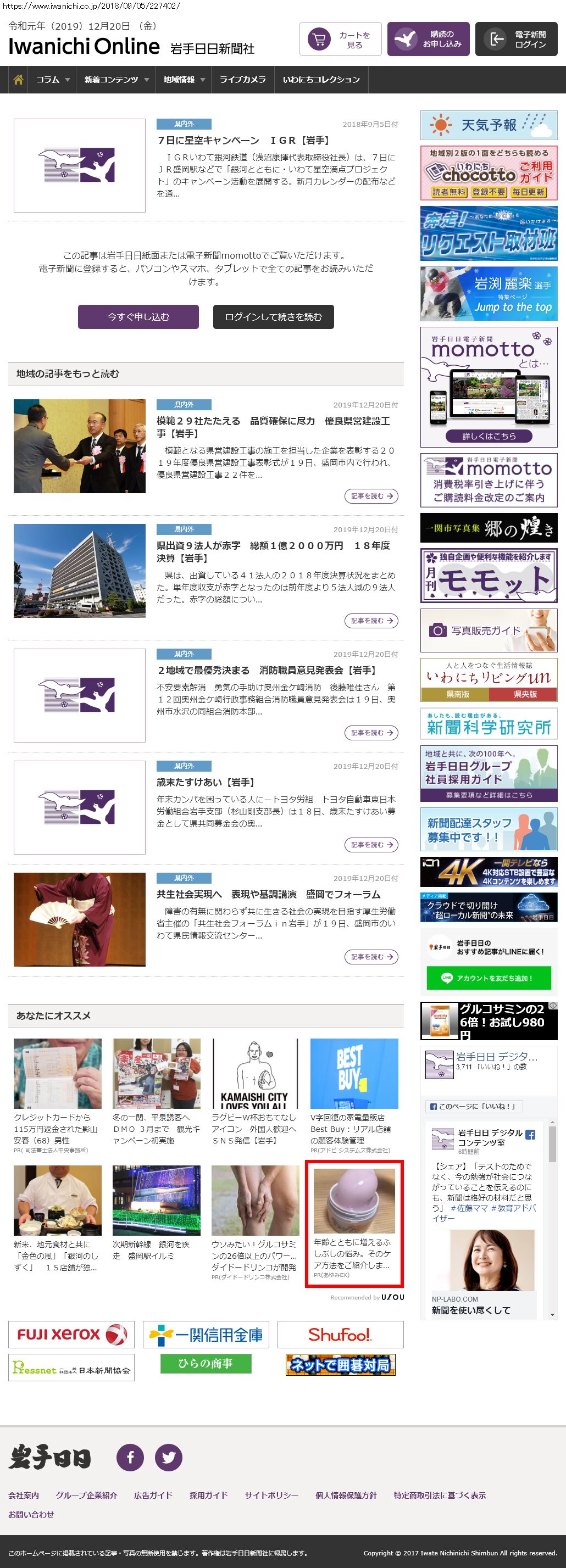This screenshot has height=1568, width=566.
Task: Open article 県出資９法人が赤字
Action: coord(273,551)
